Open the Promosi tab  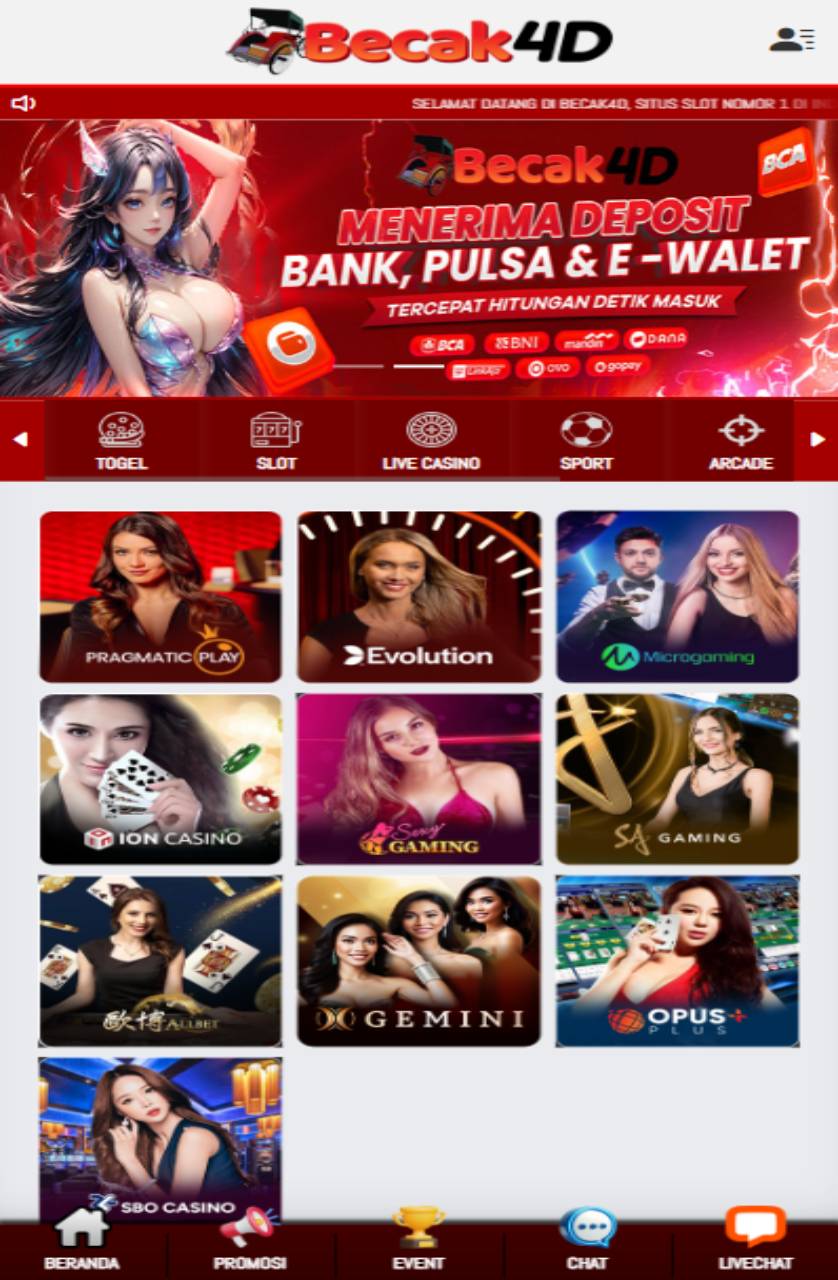pos(250,1242)
